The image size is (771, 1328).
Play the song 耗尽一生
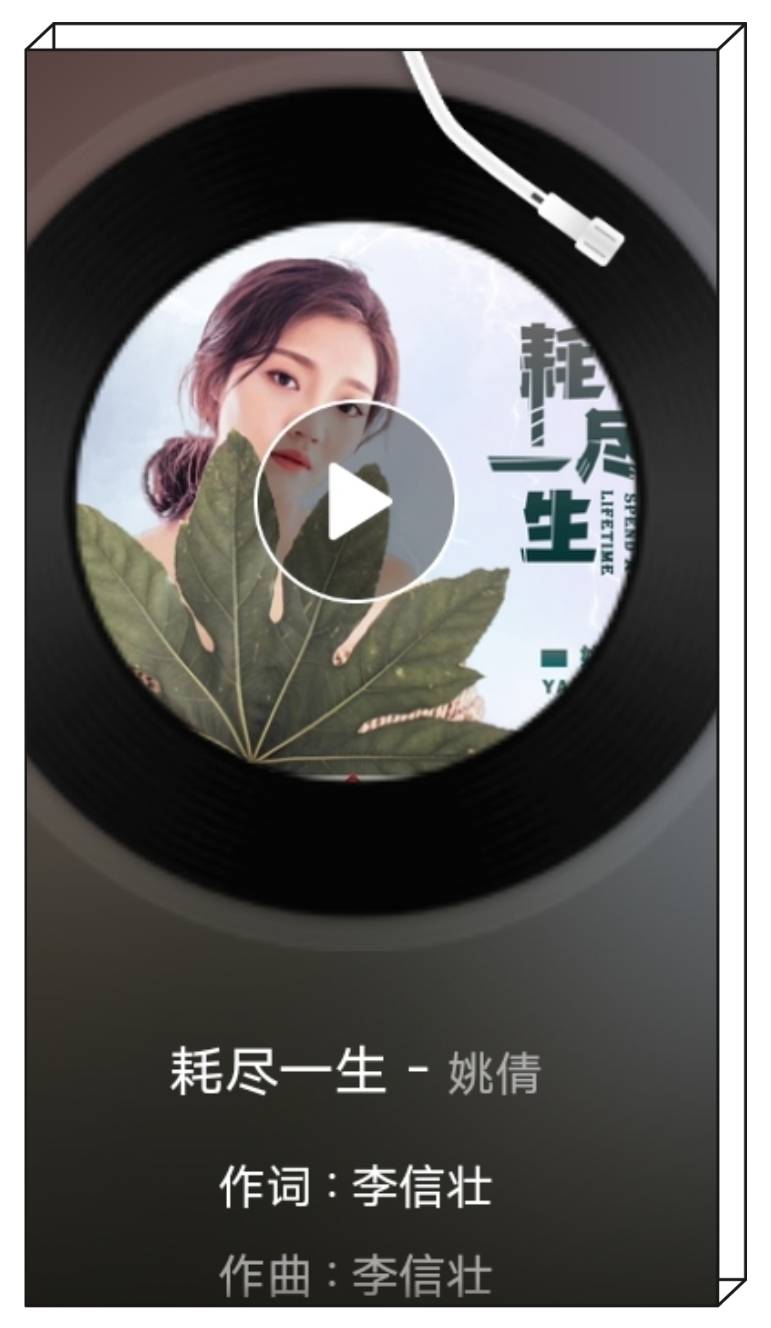(355, 501)
